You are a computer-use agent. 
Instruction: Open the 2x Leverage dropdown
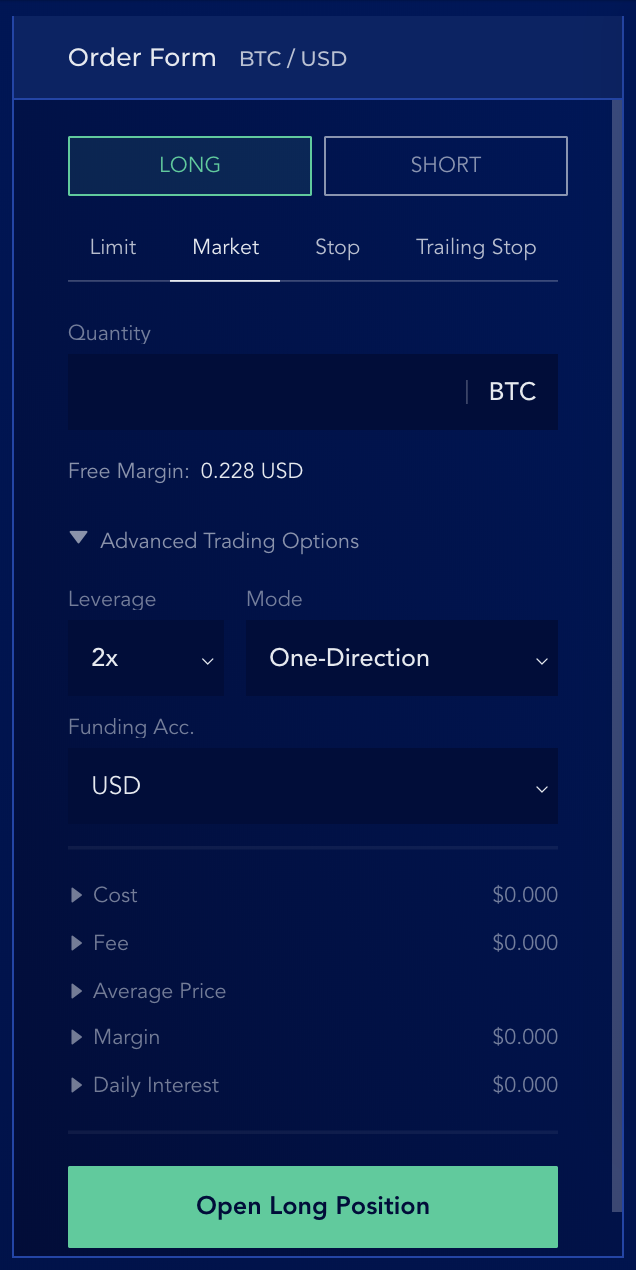click(x=146, y=658)
